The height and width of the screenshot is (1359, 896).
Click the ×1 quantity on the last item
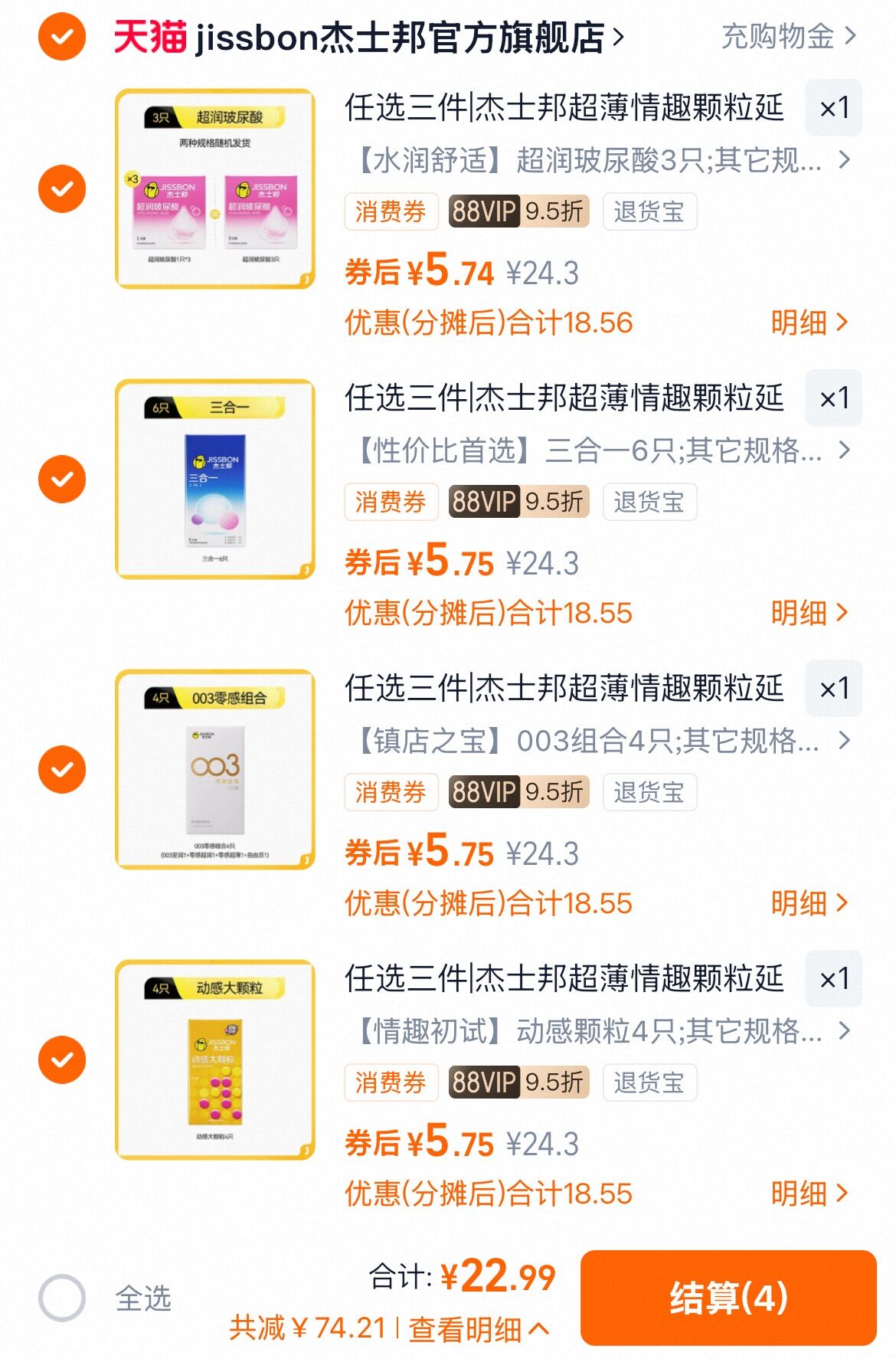[835, 981]
